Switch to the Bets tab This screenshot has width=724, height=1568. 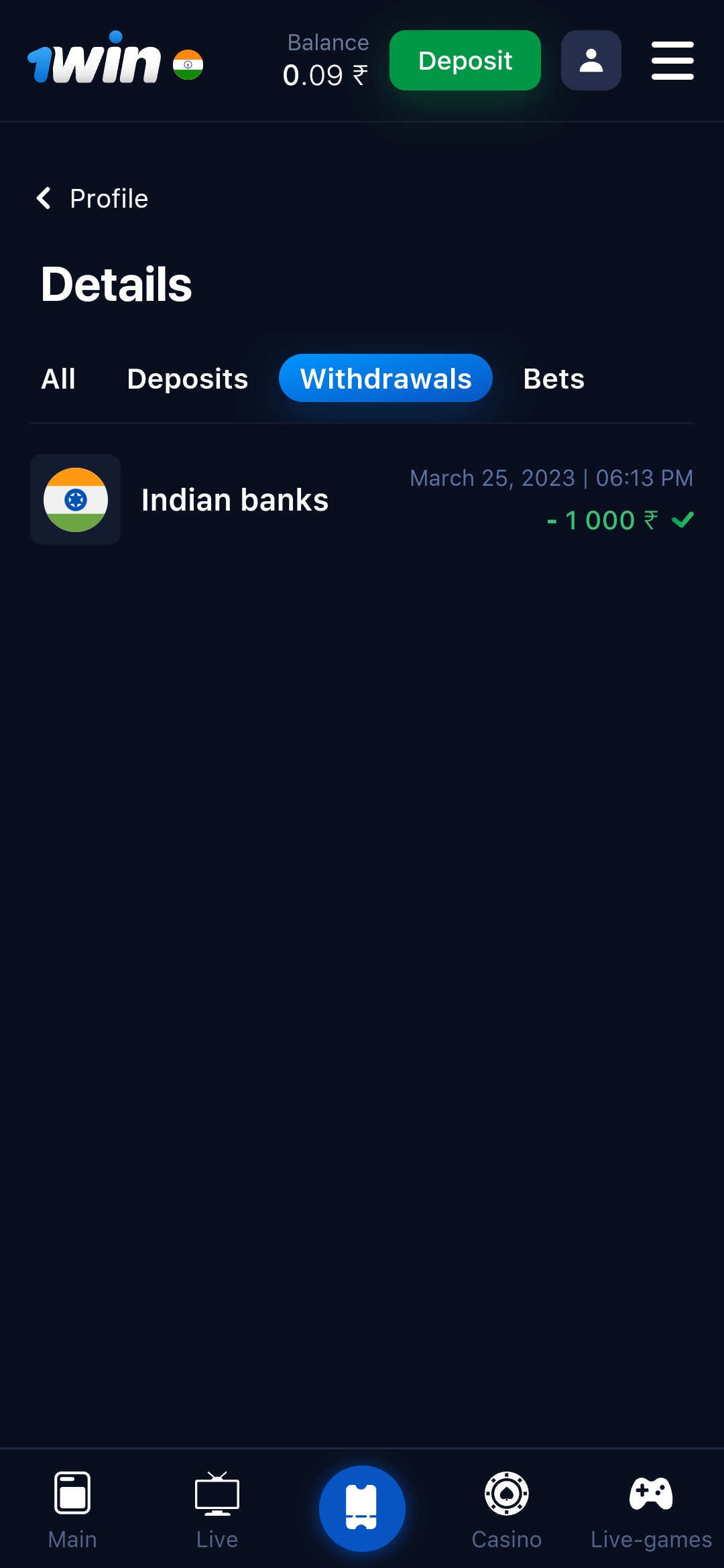pyautogui.click(x=554, y=379)
